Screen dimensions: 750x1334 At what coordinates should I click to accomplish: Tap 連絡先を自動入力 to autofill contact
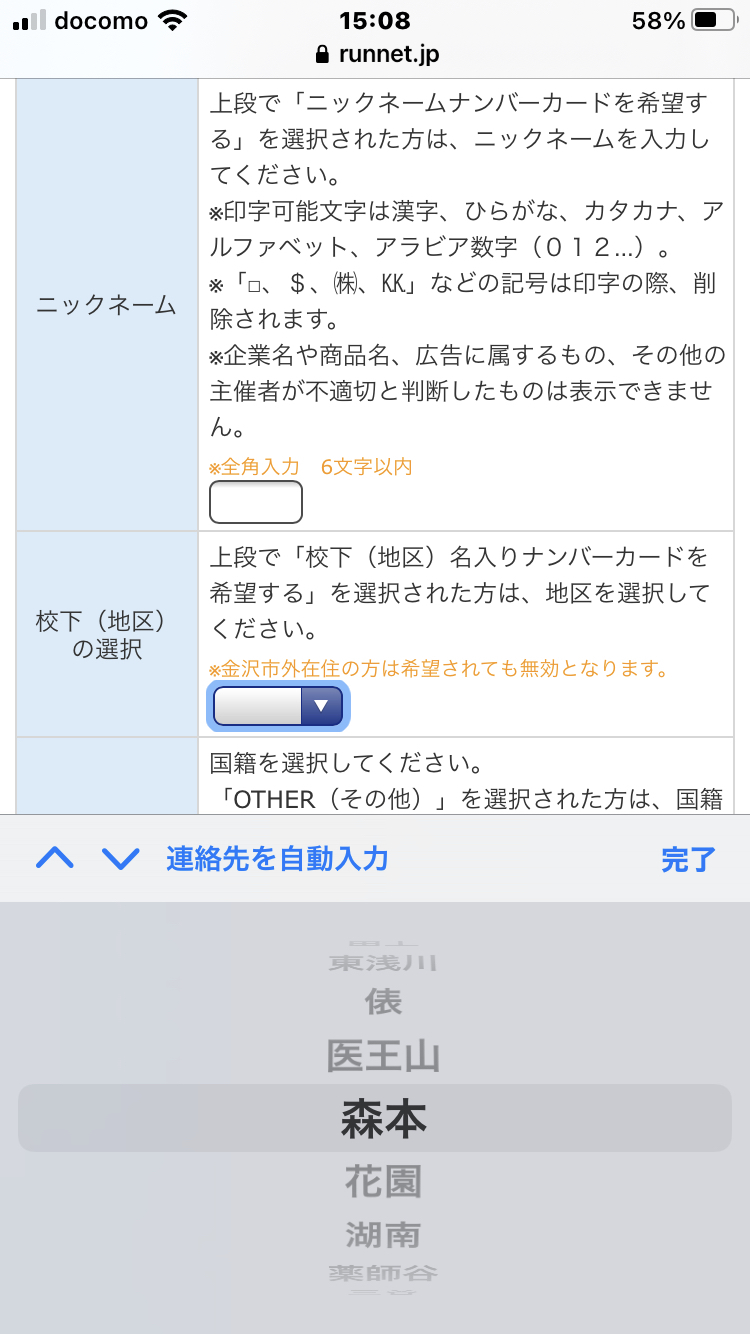point(277,858)
